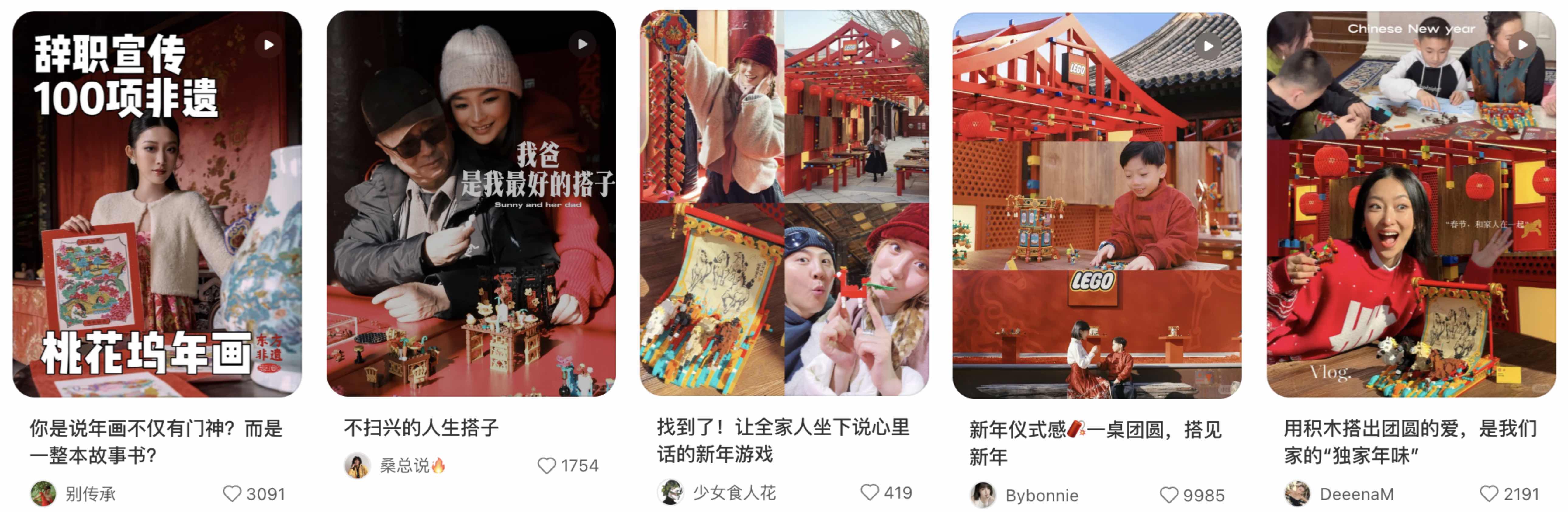Open DeeenaM's Chinese New Year vlog
The image size is (1568, 512).
(x=1411, y=204)
